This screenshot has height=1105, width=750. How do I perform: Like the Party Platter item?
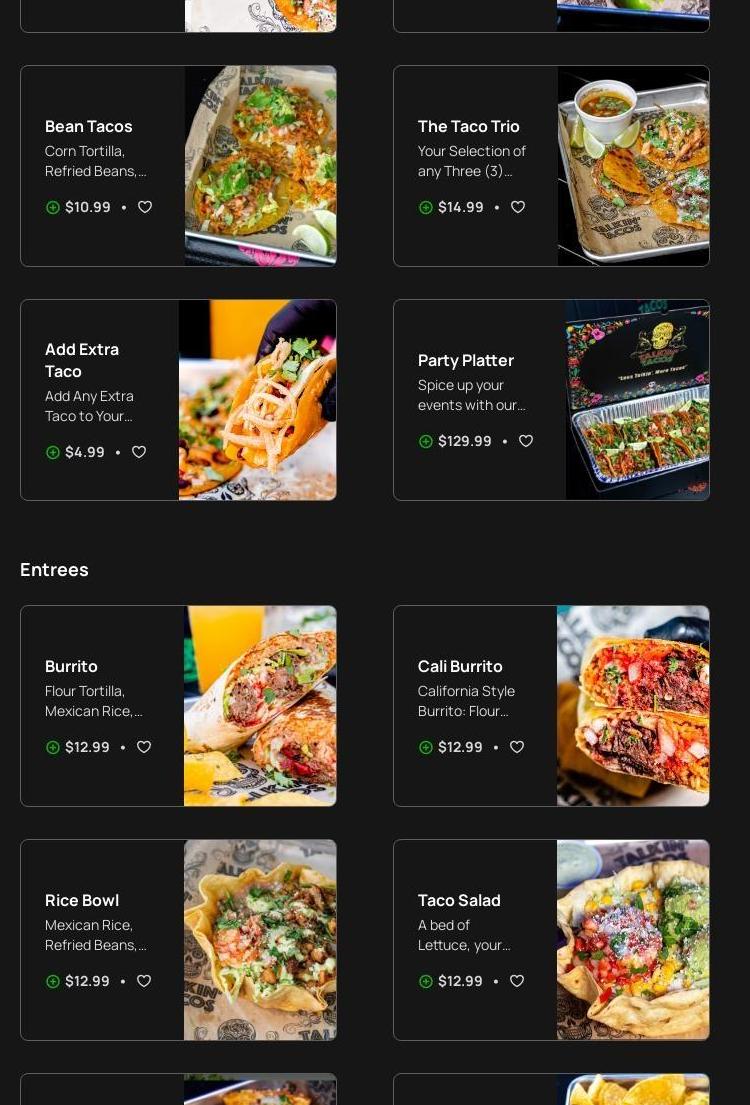pos(526,441)
